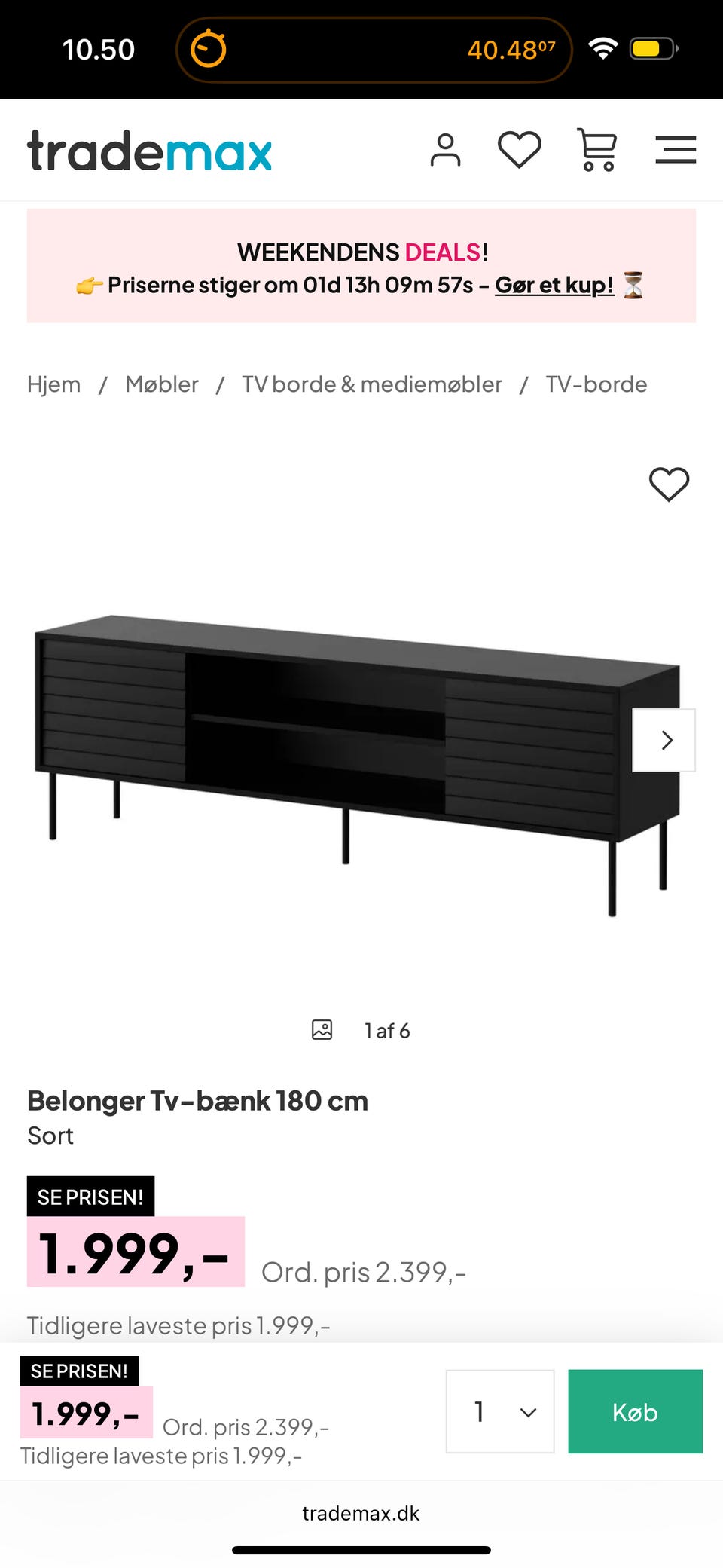Tap the Wi-Fi icon in the status bar

(602, 49)
